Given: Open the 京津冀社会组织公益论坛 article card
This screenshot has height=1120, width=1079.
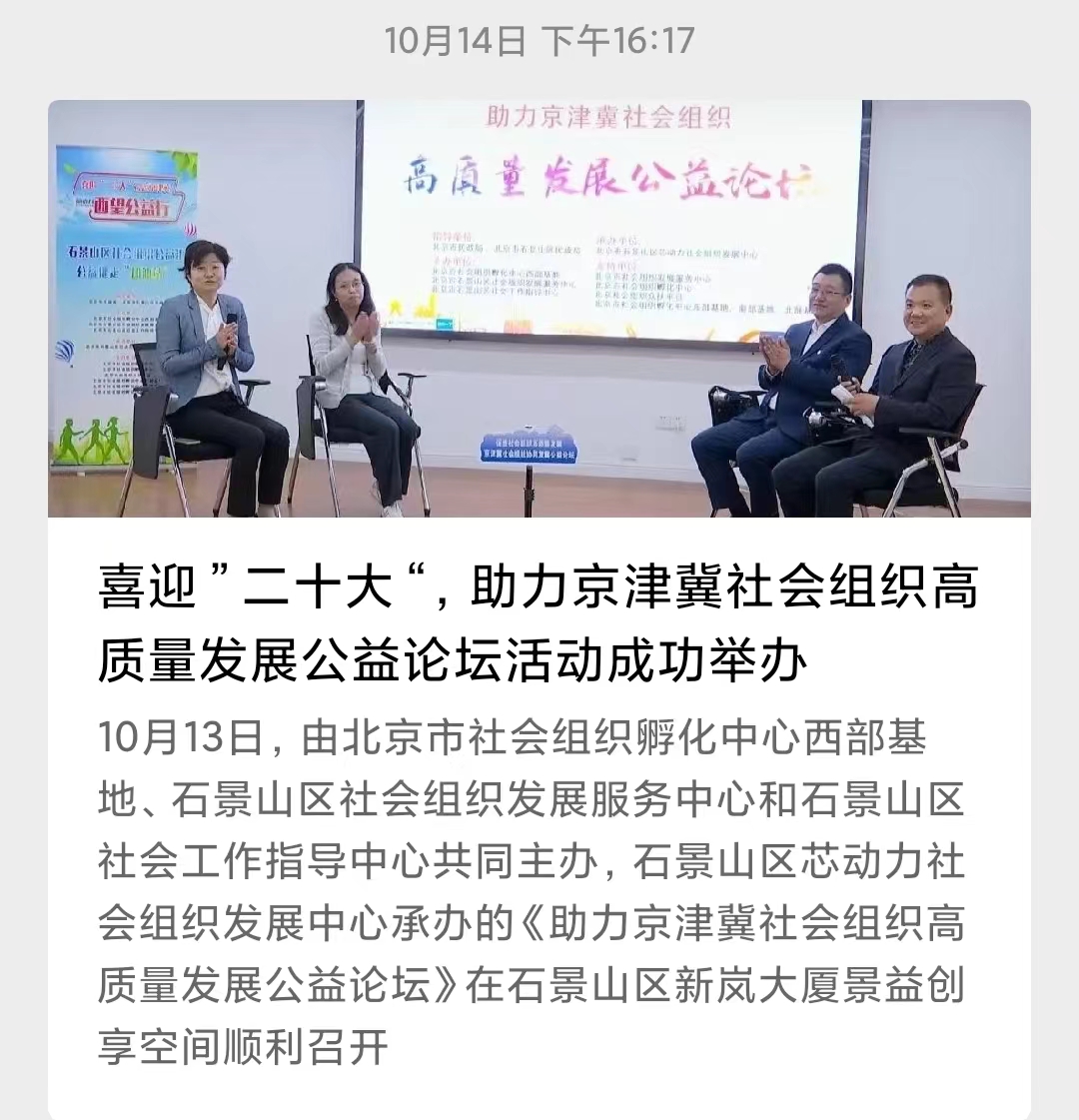Looking at the screenshot, I should point(538,621).
